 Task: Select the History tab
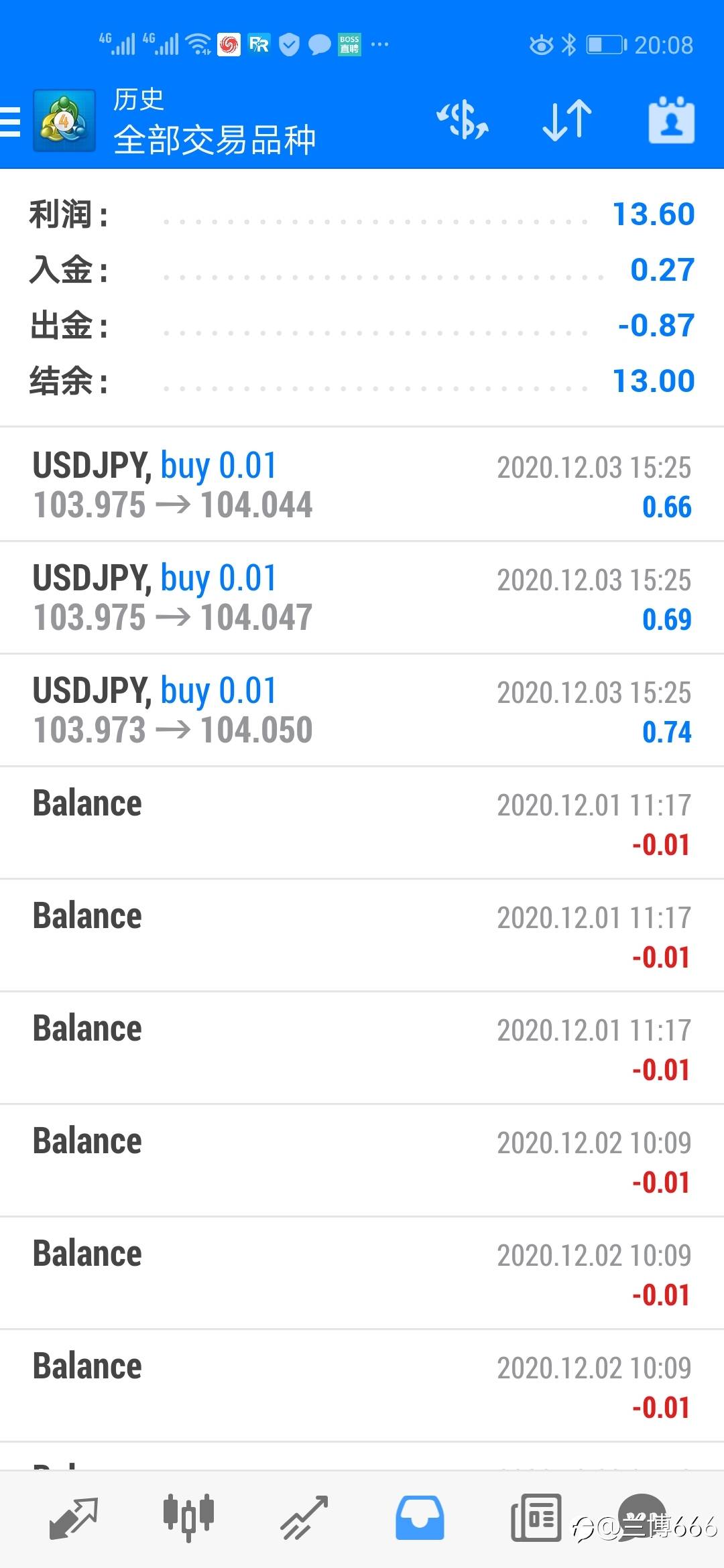click(420, 1518)
